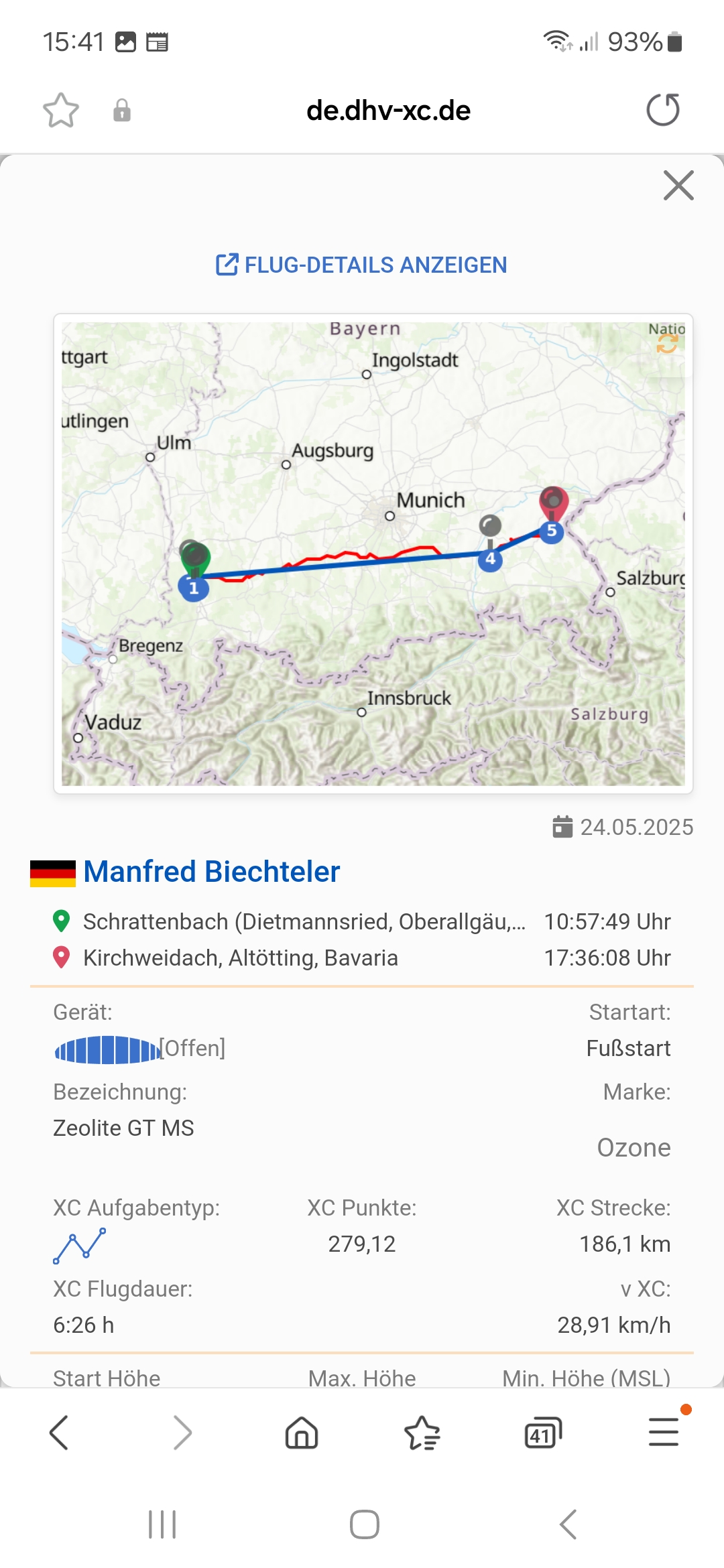Open pilot Manfred Biechteler's profile
724x1568 pixels.
tap(212, 872)
